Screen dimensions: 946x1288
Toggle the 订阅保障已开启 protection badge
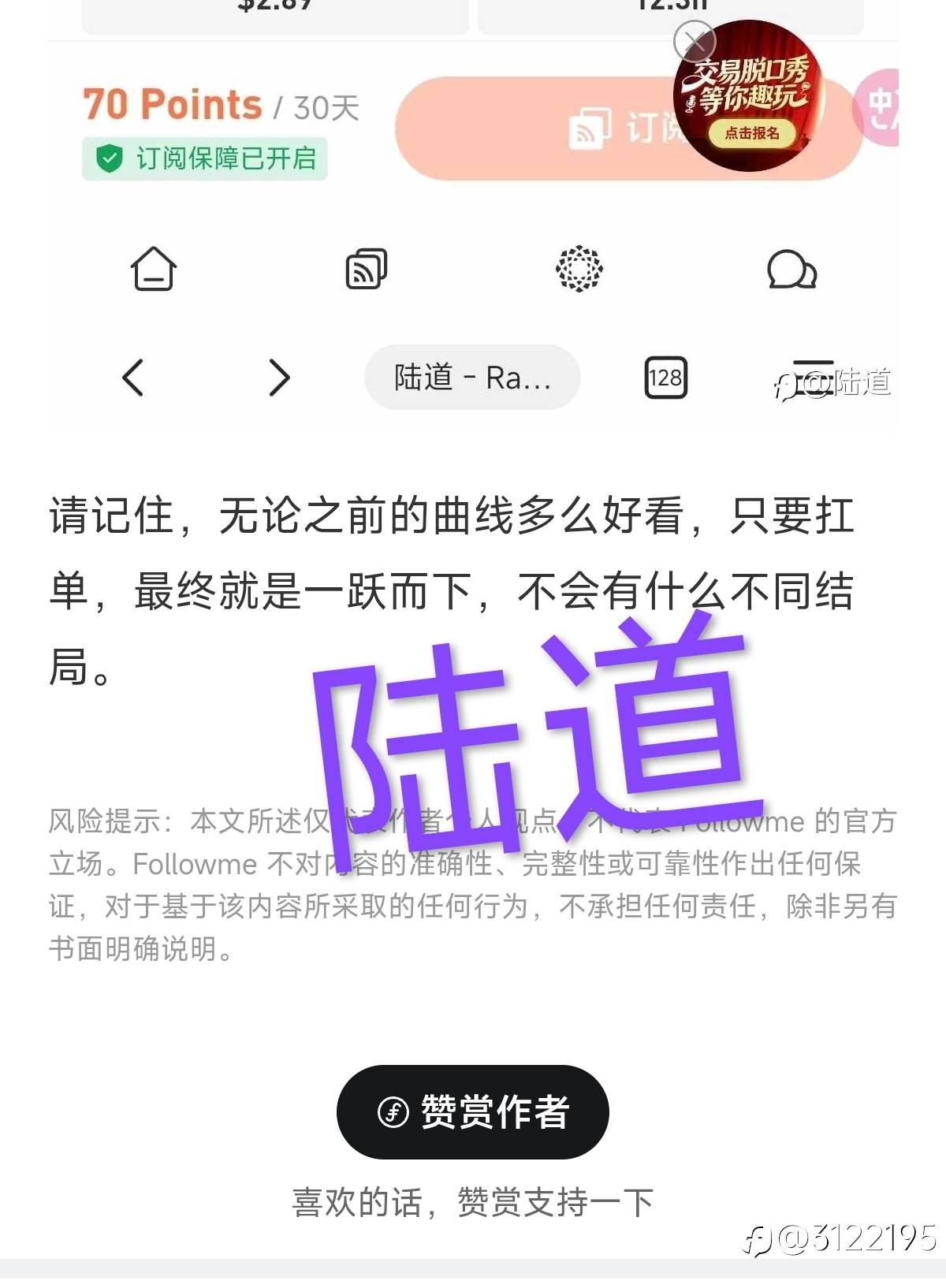tap(205, 158)
